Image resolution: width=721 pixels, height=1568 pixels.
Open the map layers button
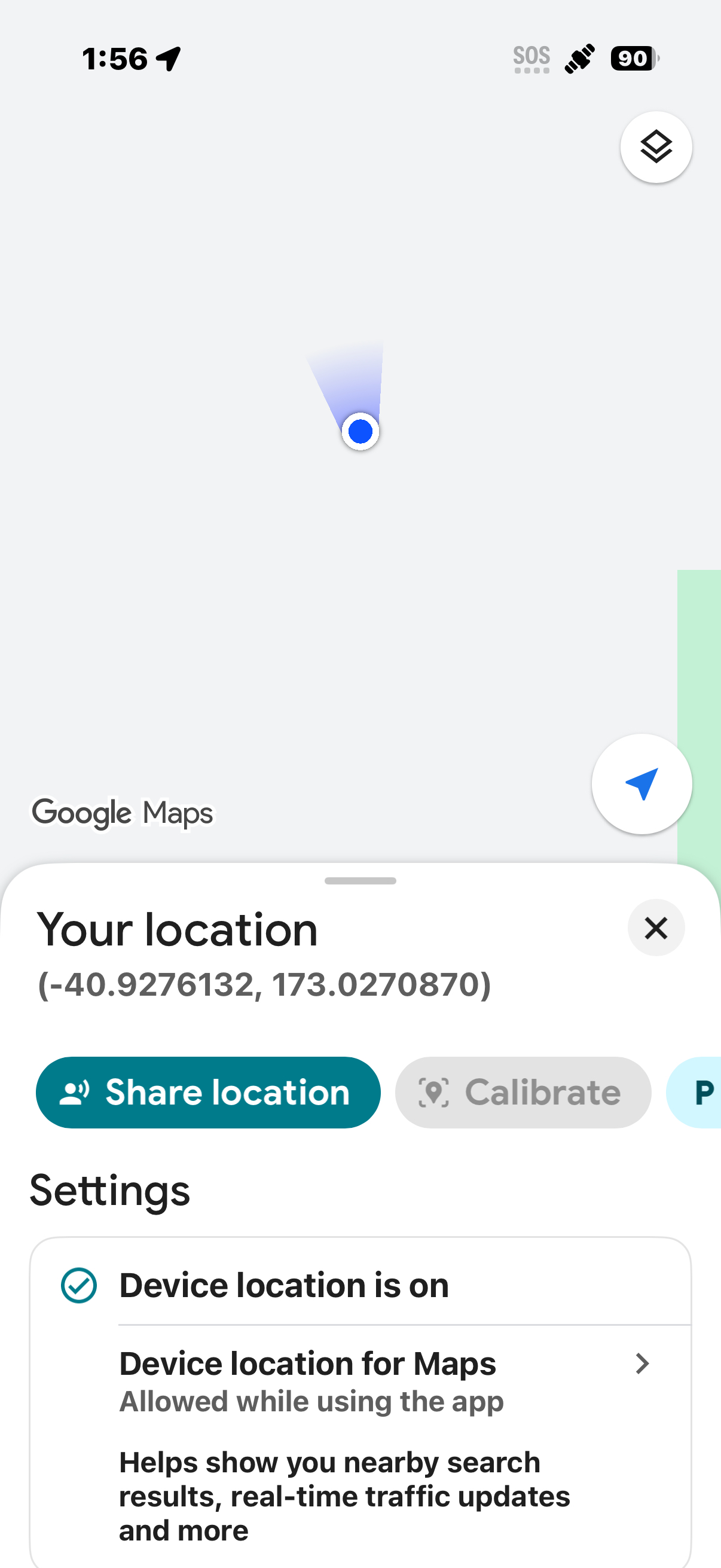click(x=656, y=147)
